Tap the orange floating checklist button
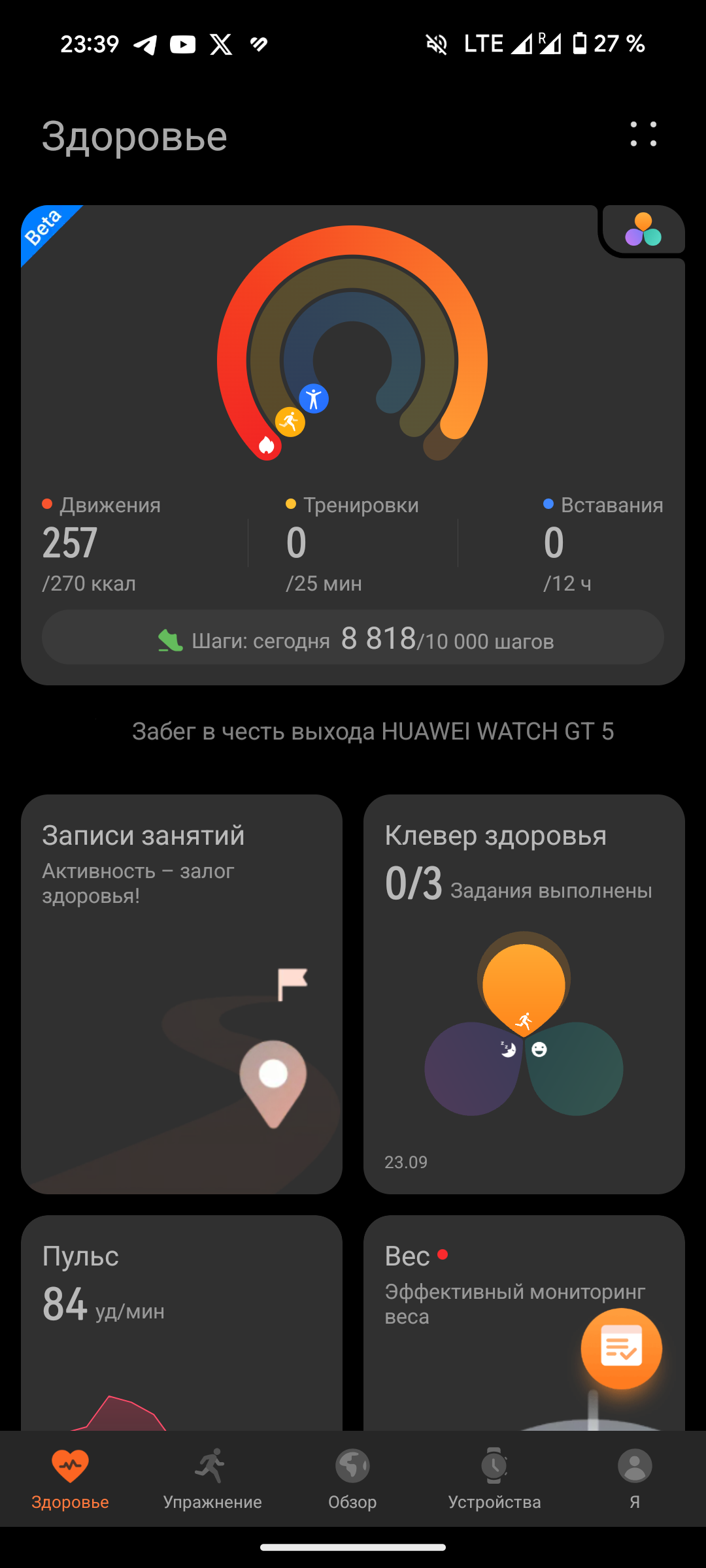The height and width of the screenshot is (1568, 706). [x=621, y=1348]
